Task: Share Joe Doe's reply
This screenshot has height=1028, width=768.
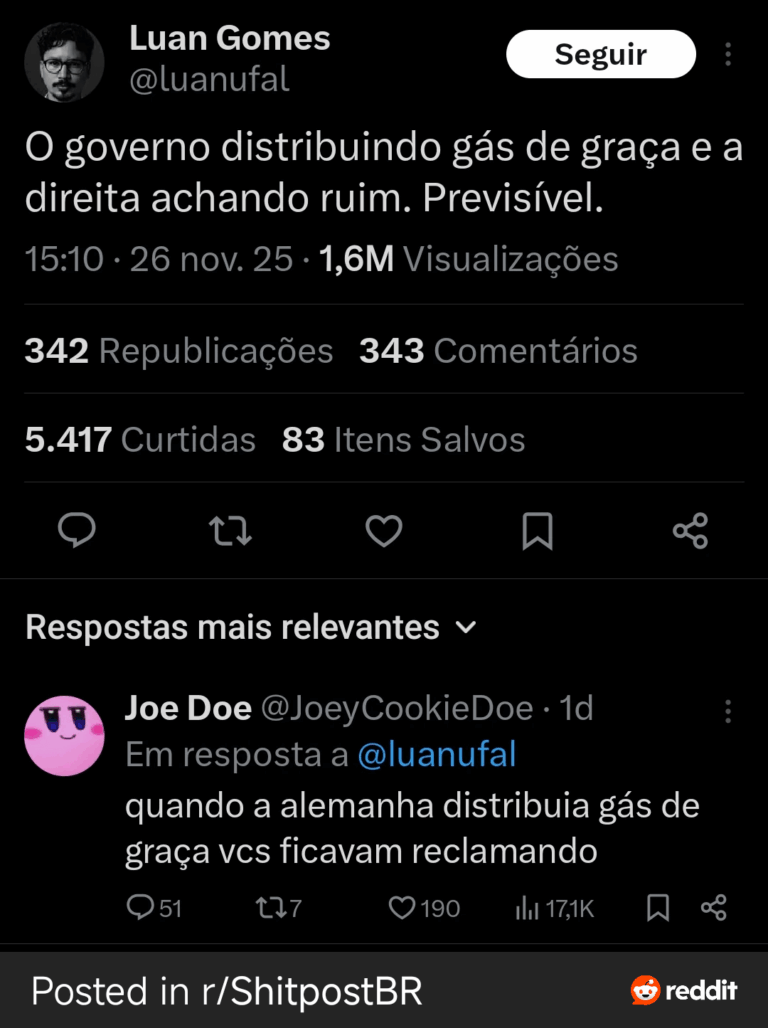Action: pyautogui.click(x=713, y=907)
